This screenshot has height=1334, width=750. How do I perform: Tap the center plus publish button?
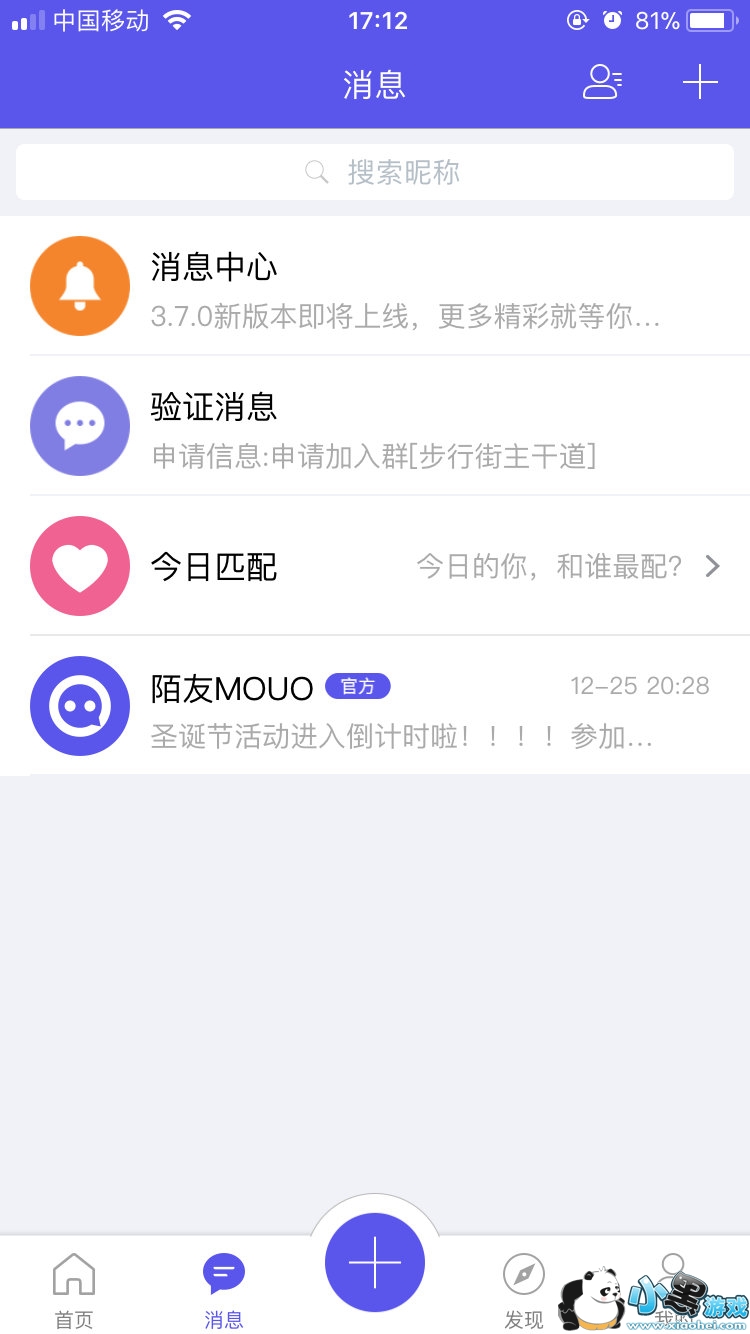tap(375, 1262)
